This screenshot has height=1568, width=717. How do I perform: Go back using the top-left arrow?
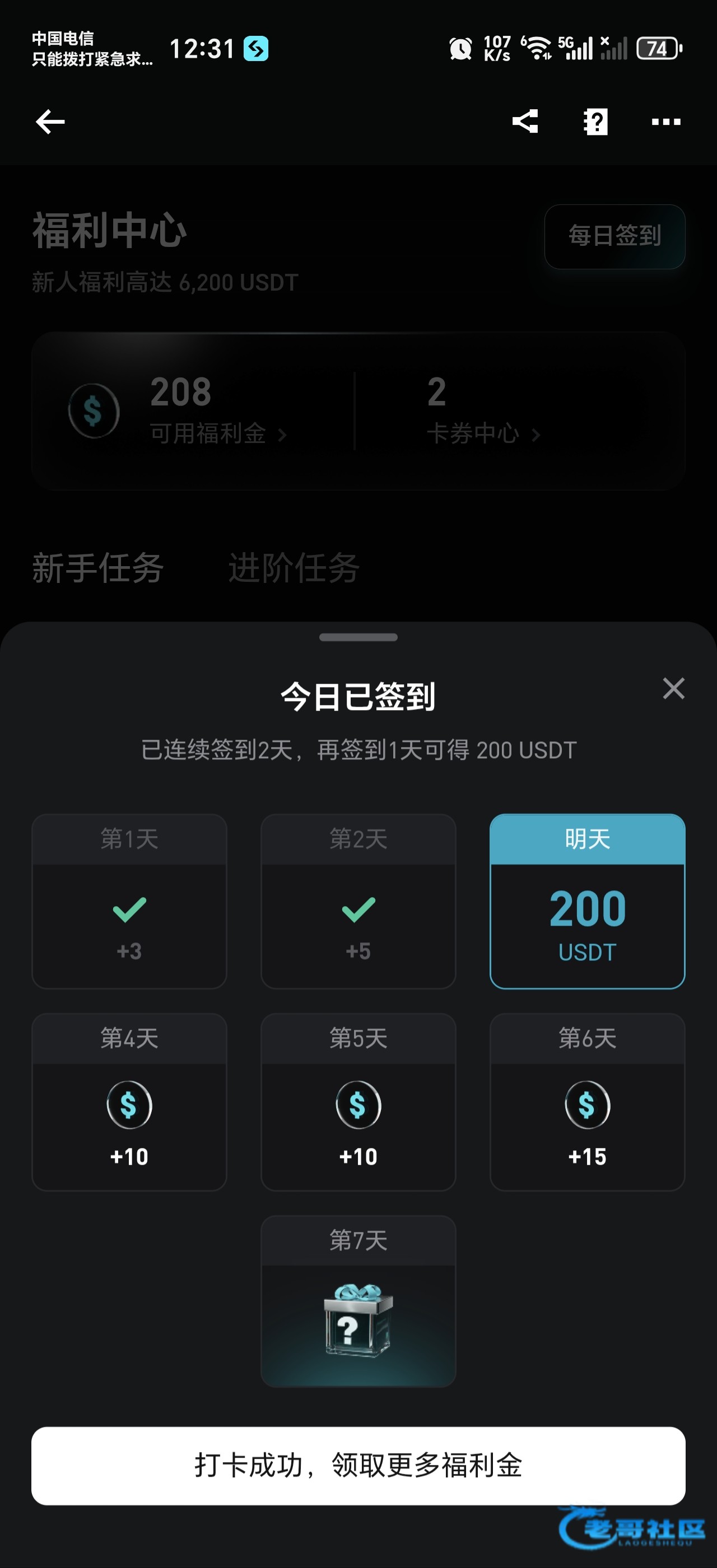pos(50,122)
